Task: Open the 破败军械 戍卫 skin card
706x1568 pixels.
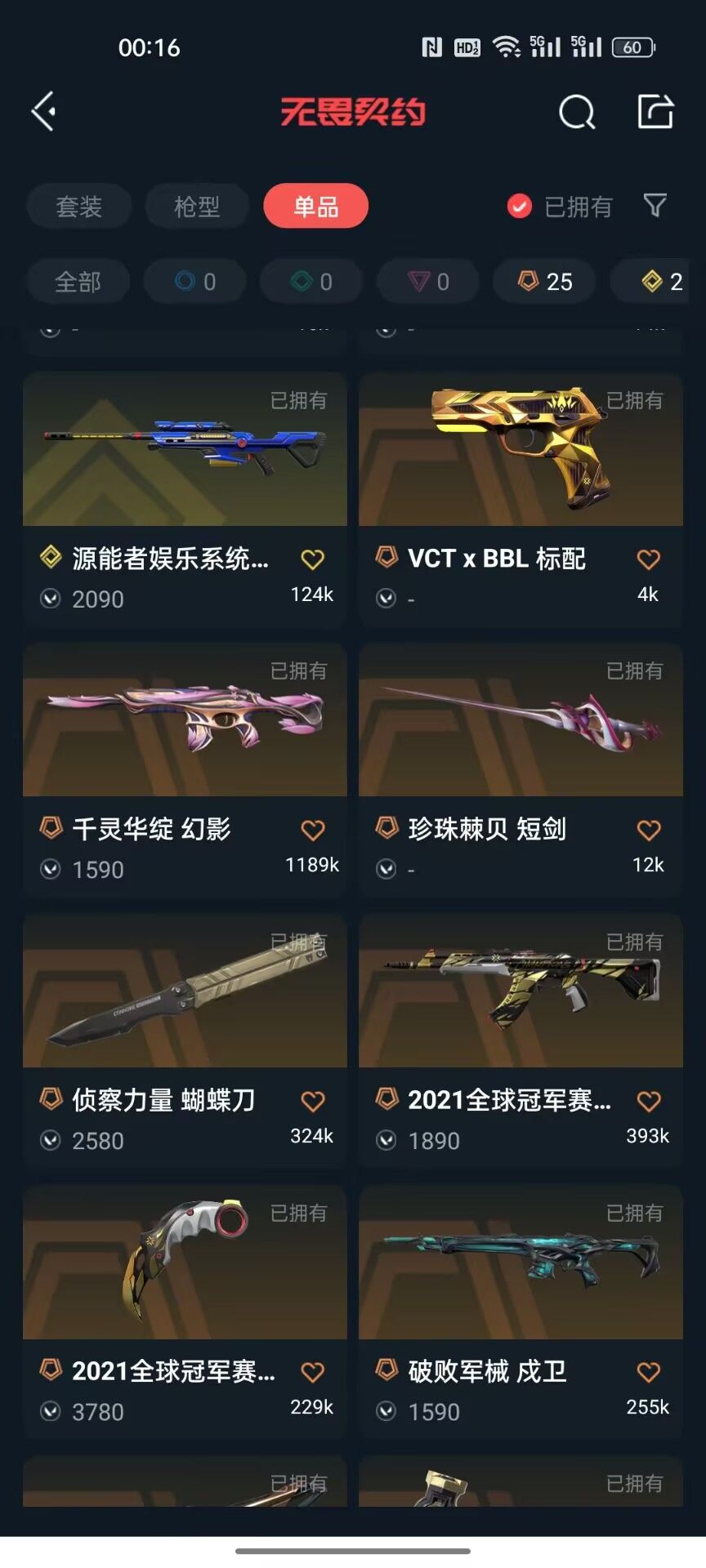Action: pos(521,1312)
